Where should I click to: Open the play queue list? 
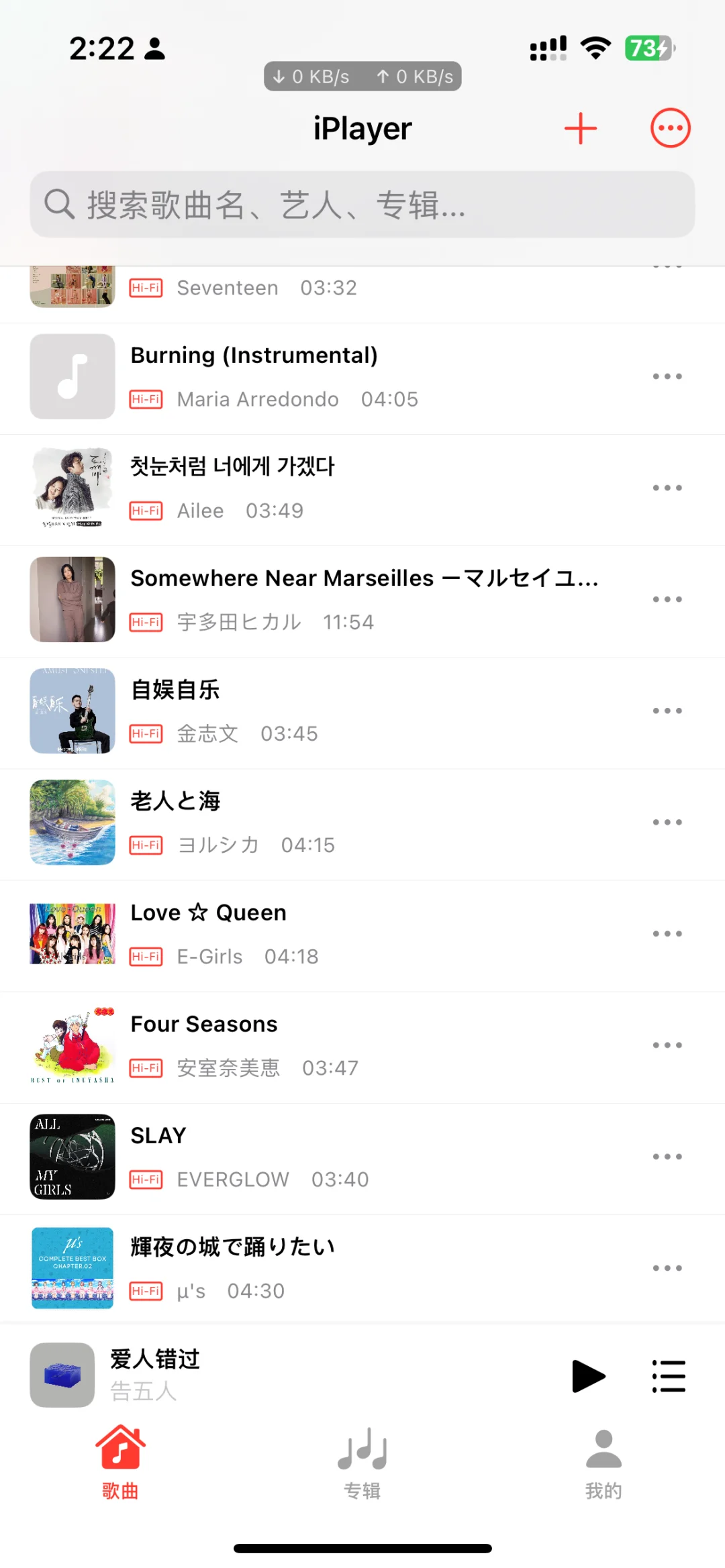(669, 1376)
